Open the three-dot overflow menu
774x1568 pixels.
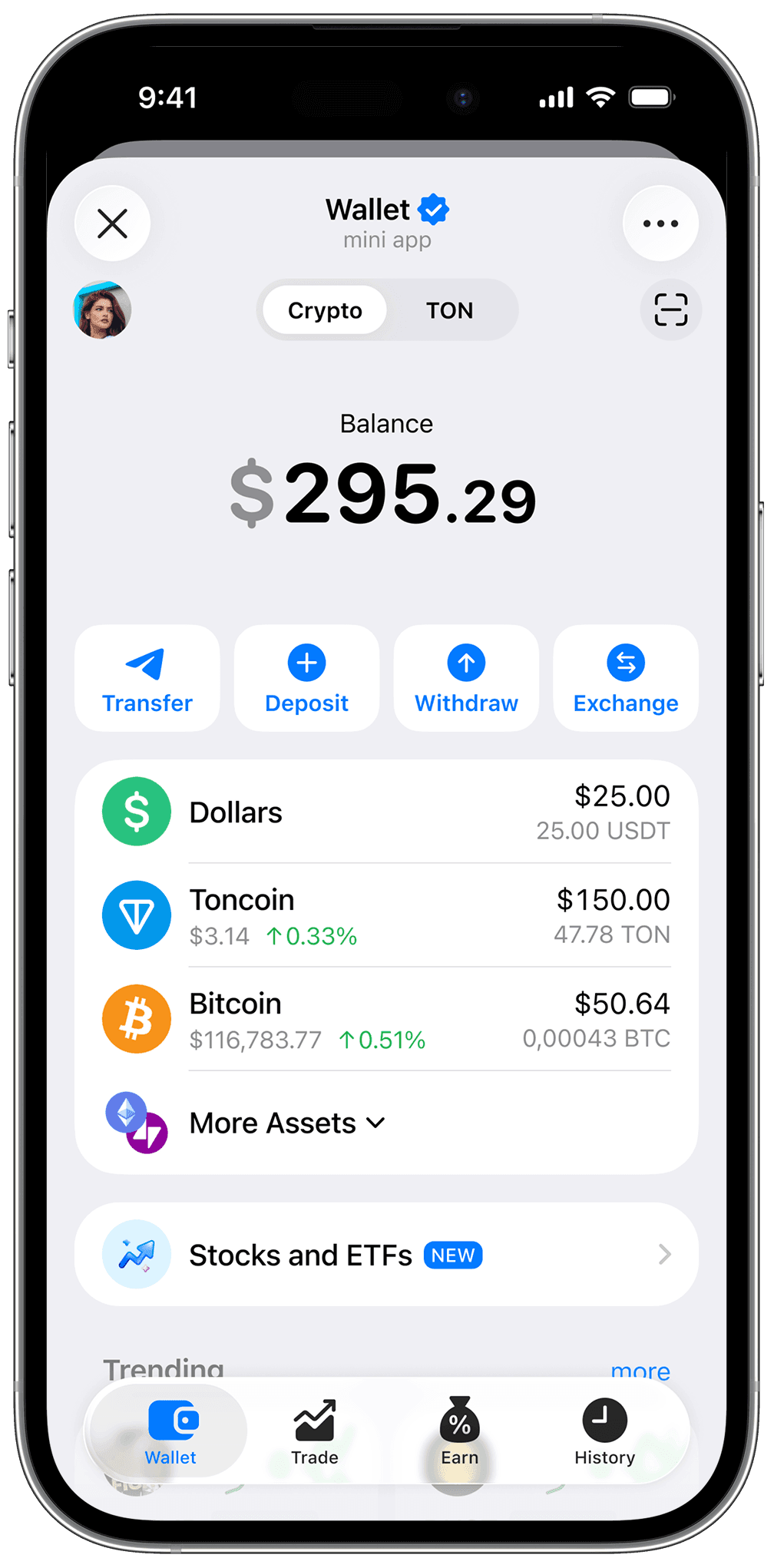pos(660,224)
